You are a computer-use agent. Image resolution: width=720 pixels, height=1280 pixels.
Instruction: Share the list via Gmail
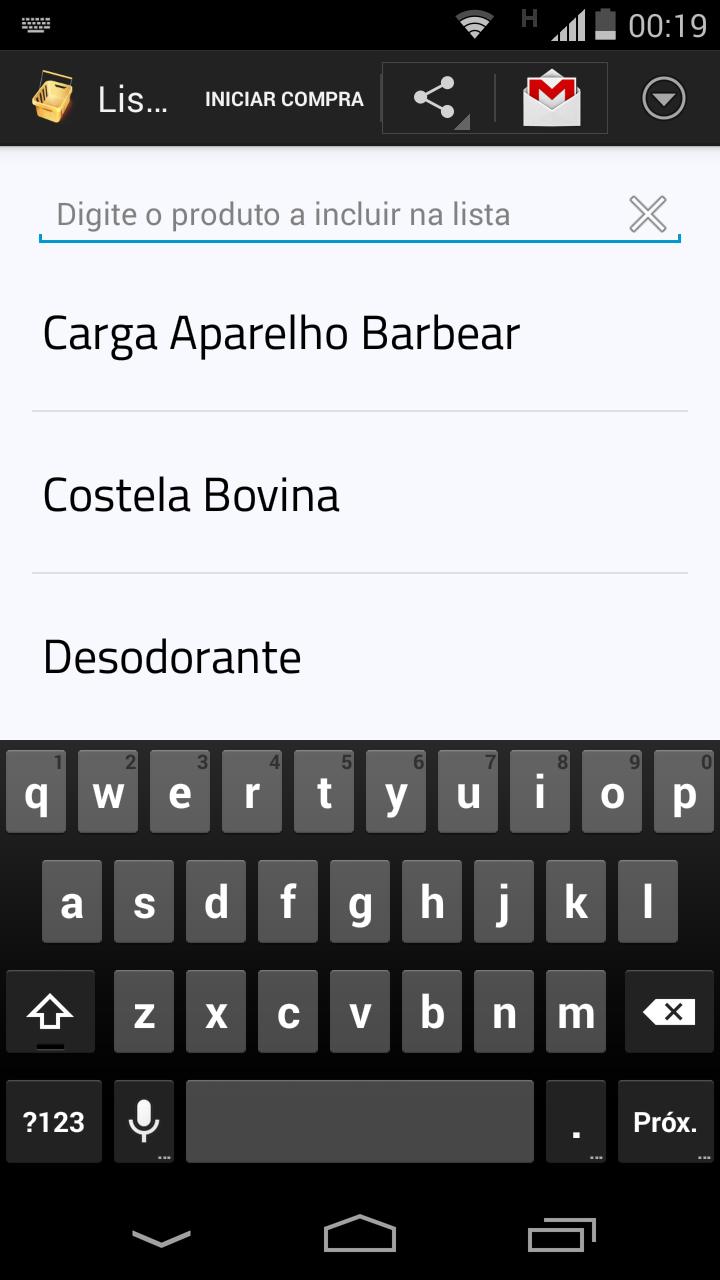coord(551,98)
